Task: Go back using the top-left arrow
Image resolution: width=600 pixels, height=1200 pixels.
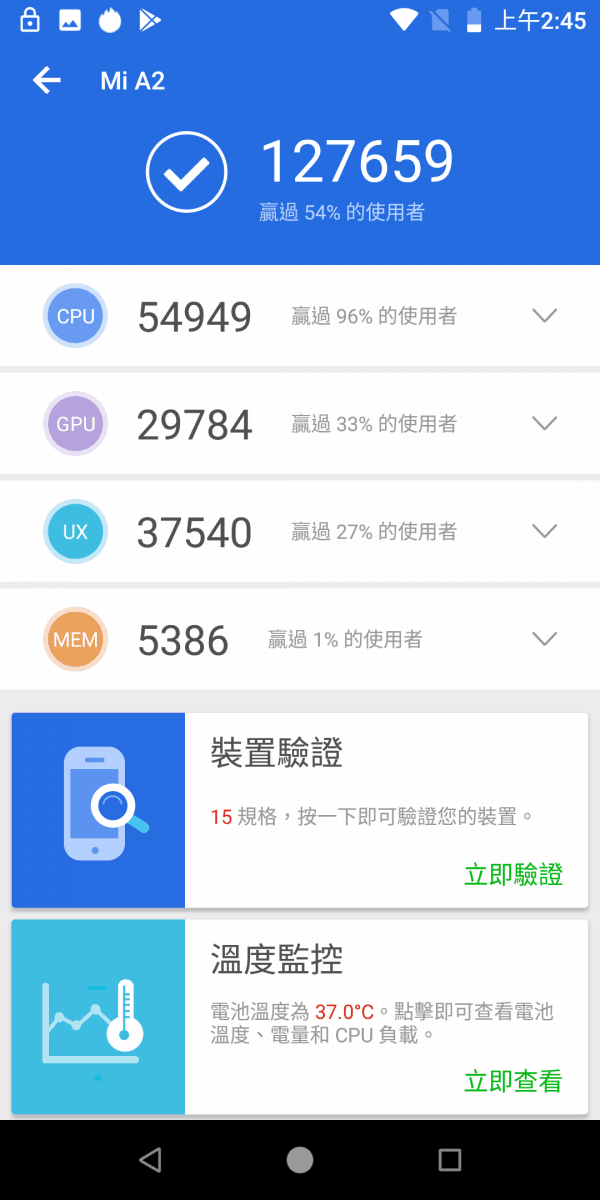Action: (x=47, y=81)
